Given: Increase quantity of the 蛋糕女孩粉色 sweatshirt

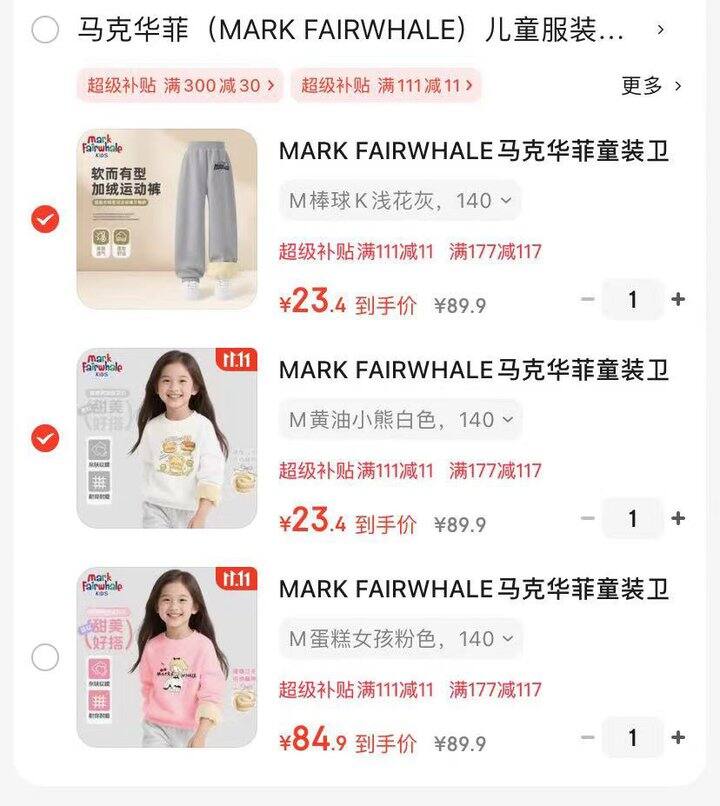Looking at the screenshot, I should pyautogui.click(x=678, y=738).
